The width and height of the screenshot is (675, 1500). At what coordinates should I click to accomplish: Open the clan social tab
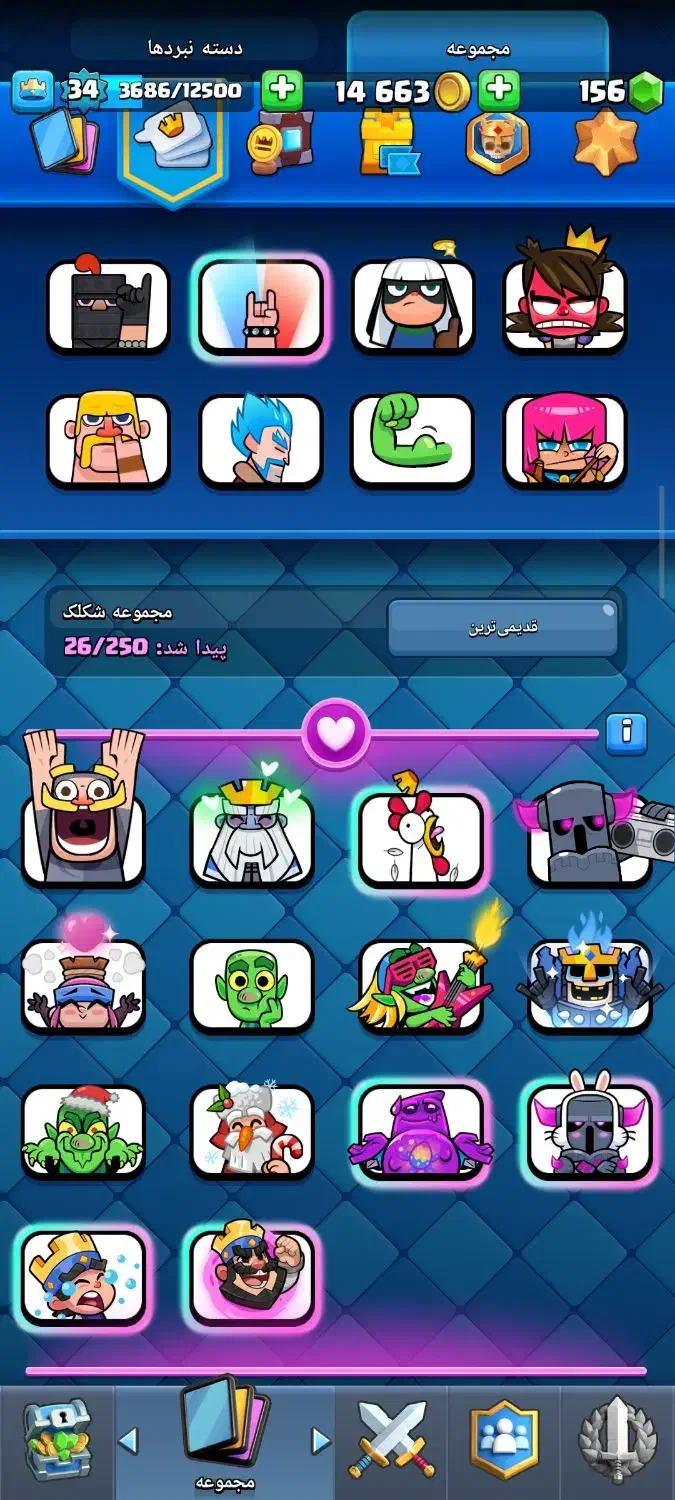504,1440
